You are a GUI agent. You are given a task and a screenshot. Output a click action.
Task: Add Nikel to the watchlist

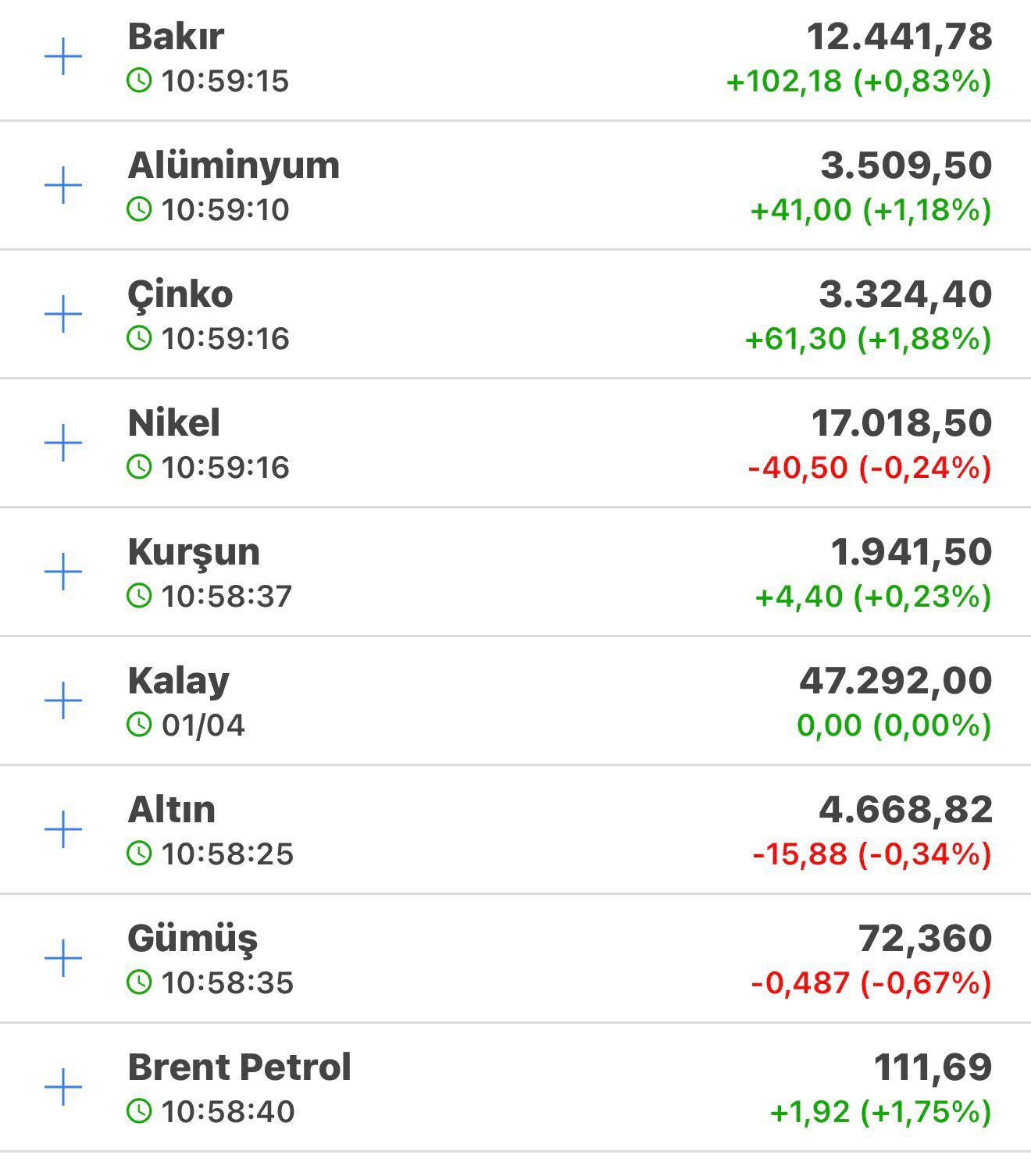pyautogui.click(x=63, y=444)
